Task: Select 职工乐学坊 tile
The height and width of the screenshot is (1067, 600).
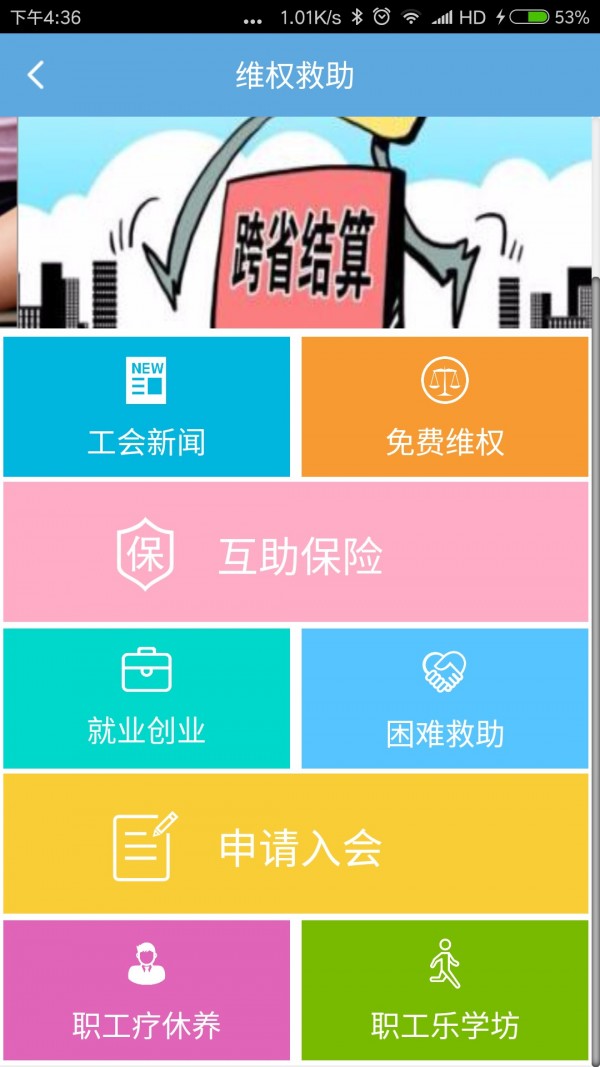Action: [445, 990]
